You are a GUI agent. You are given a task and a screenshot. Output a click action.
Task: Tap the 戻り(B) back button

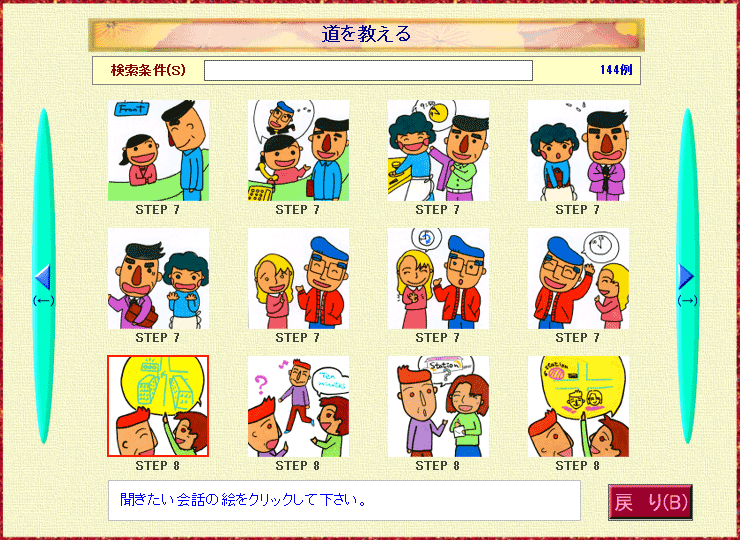pyautogui.click(x=650, y=502)
